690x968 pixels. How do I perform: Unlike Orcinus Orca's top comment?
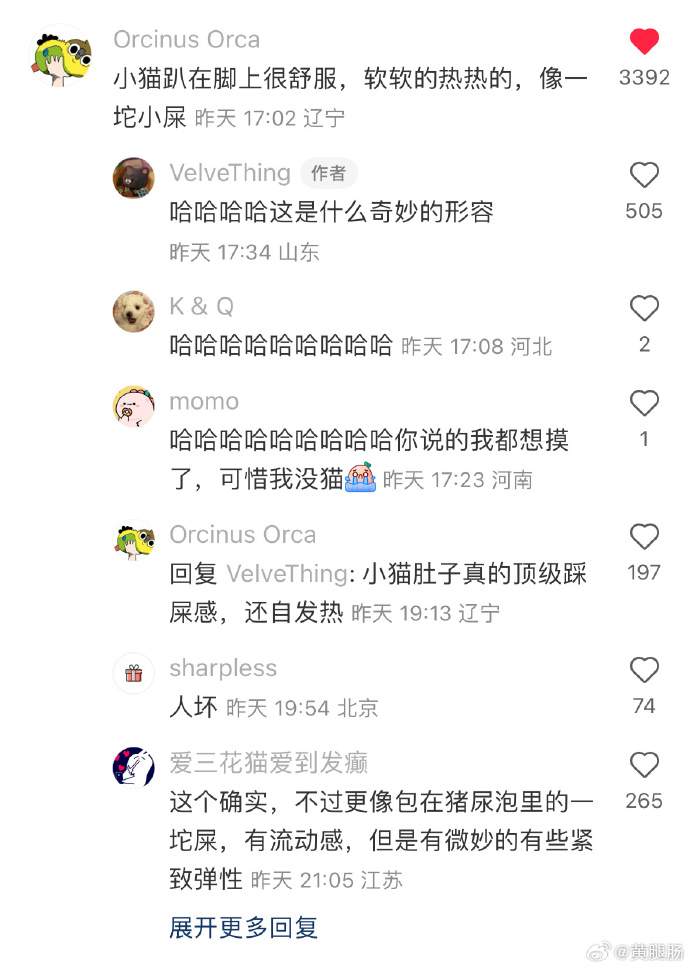click(x=644, y=42)
